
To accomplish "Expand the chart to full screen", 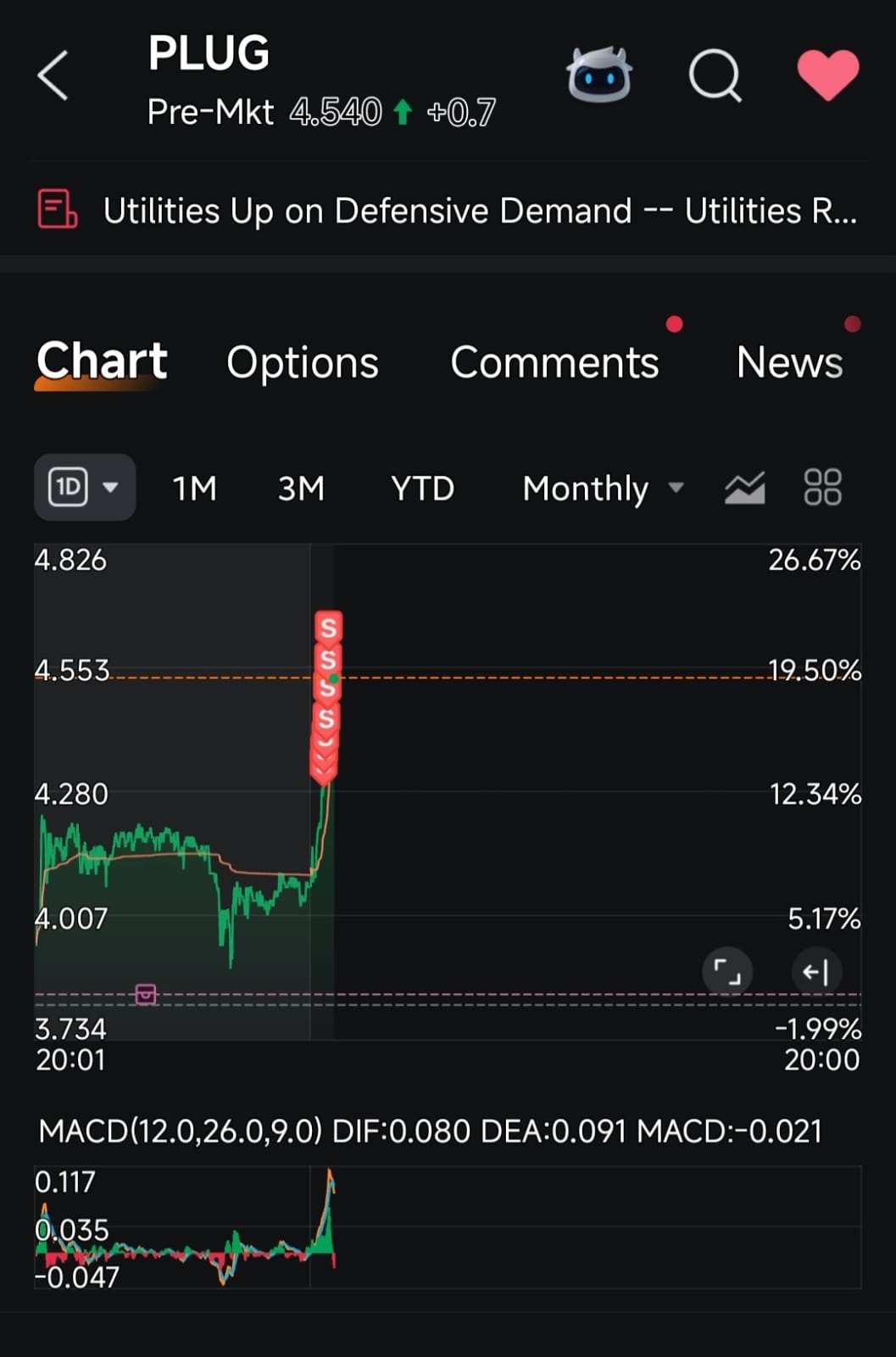I will (727, 971).
